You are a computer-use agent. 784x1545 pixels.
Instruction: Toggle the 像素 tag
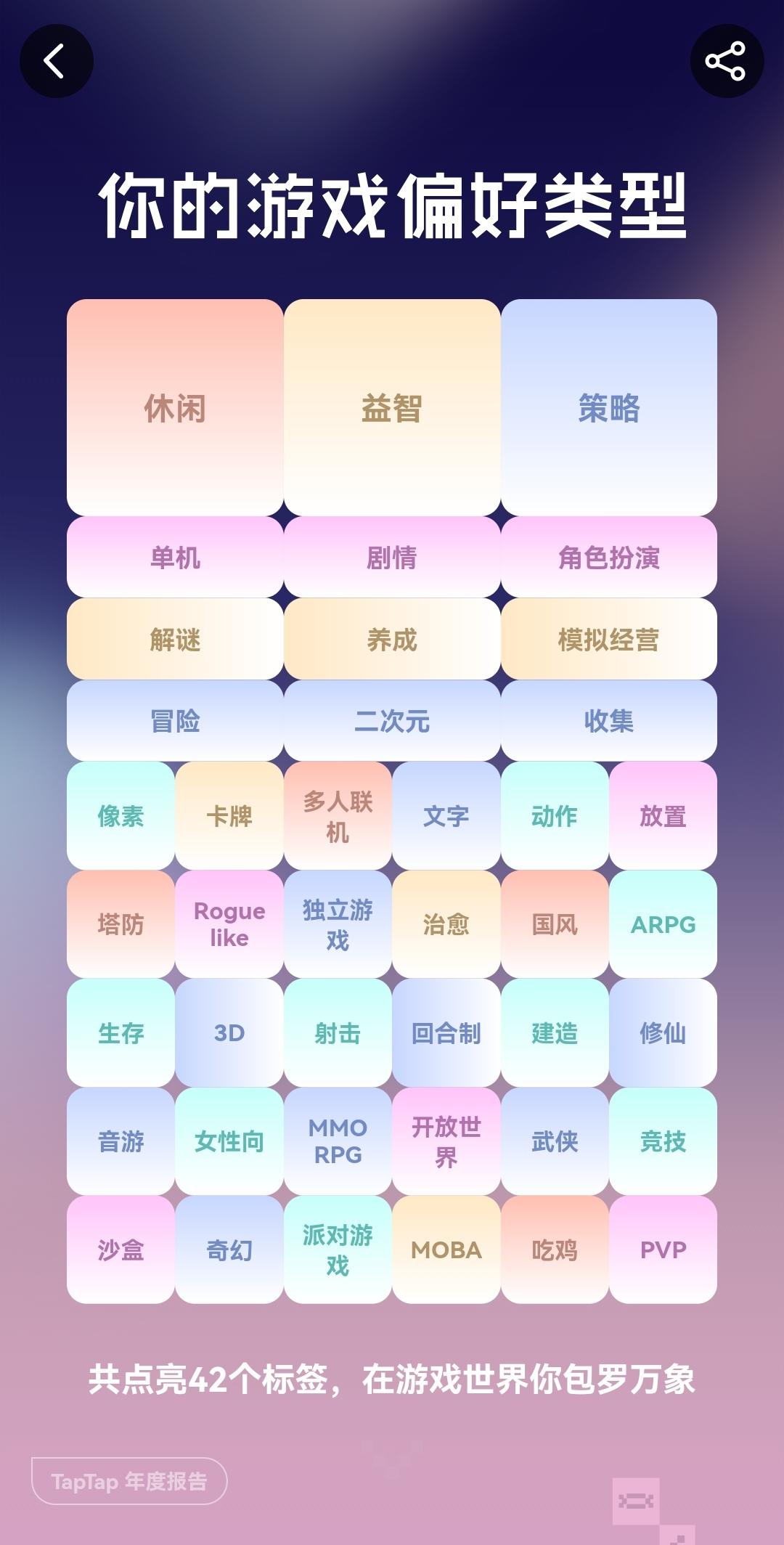click(x=120, y=816)
